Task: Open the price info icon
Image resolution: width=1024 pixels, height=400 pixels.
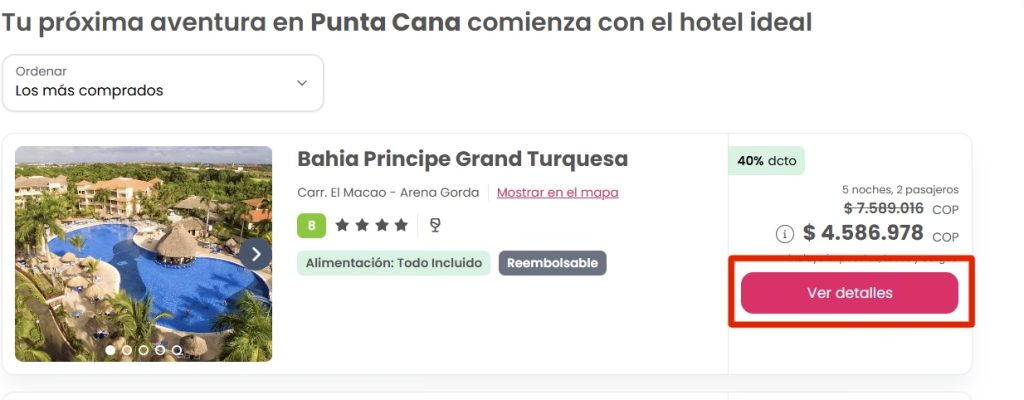Action: (785, 234)
